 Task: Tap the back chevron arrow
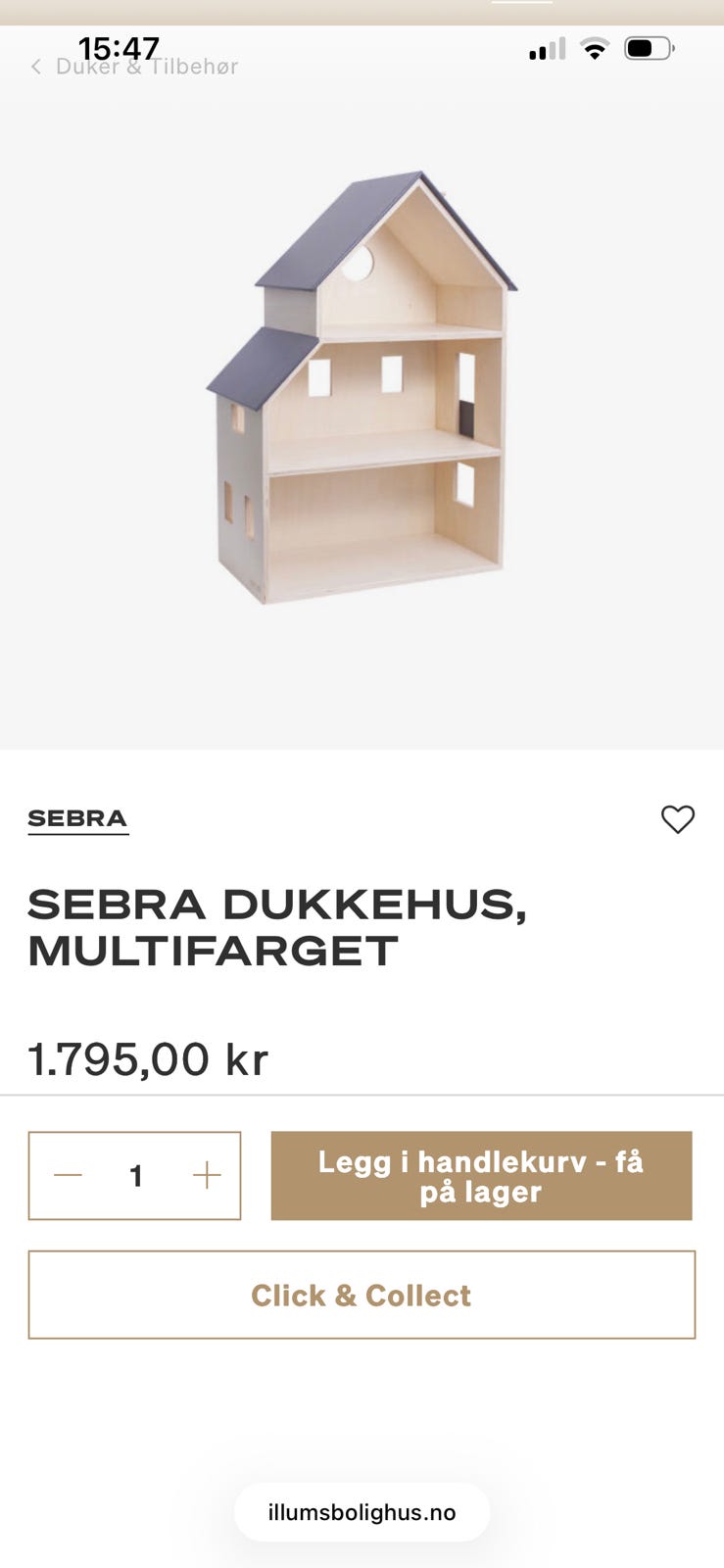tap(35, 67)
